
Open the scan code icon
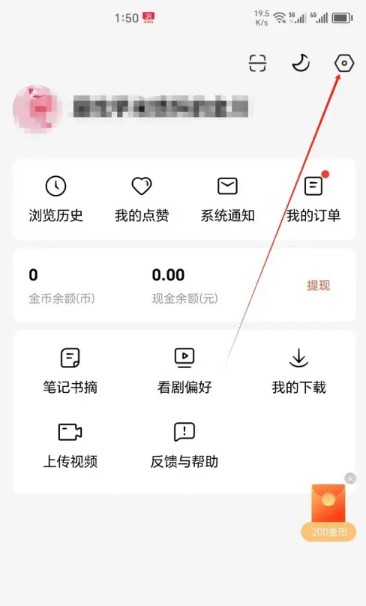tap(257, 63)
